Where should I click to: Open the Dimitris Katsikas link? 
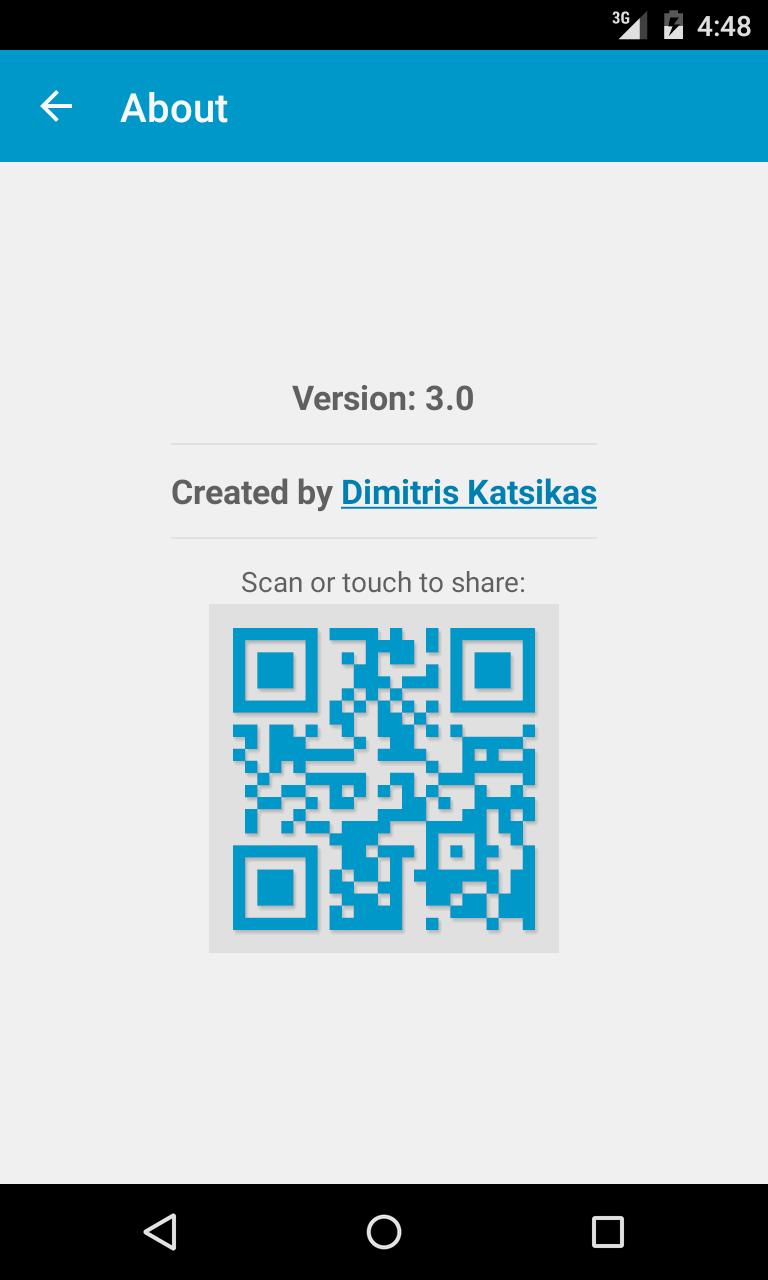coord(468,492)
